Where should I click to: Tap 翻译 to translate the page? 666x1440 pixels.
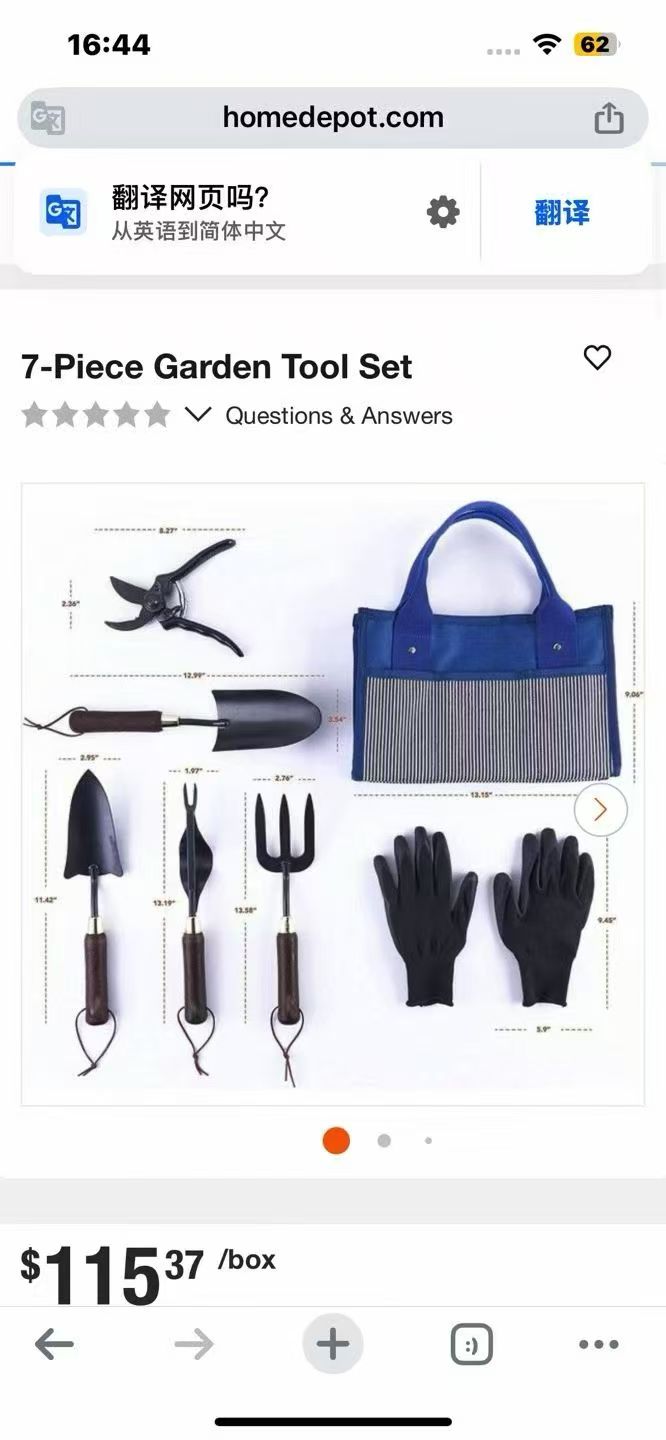coord(562,212)
